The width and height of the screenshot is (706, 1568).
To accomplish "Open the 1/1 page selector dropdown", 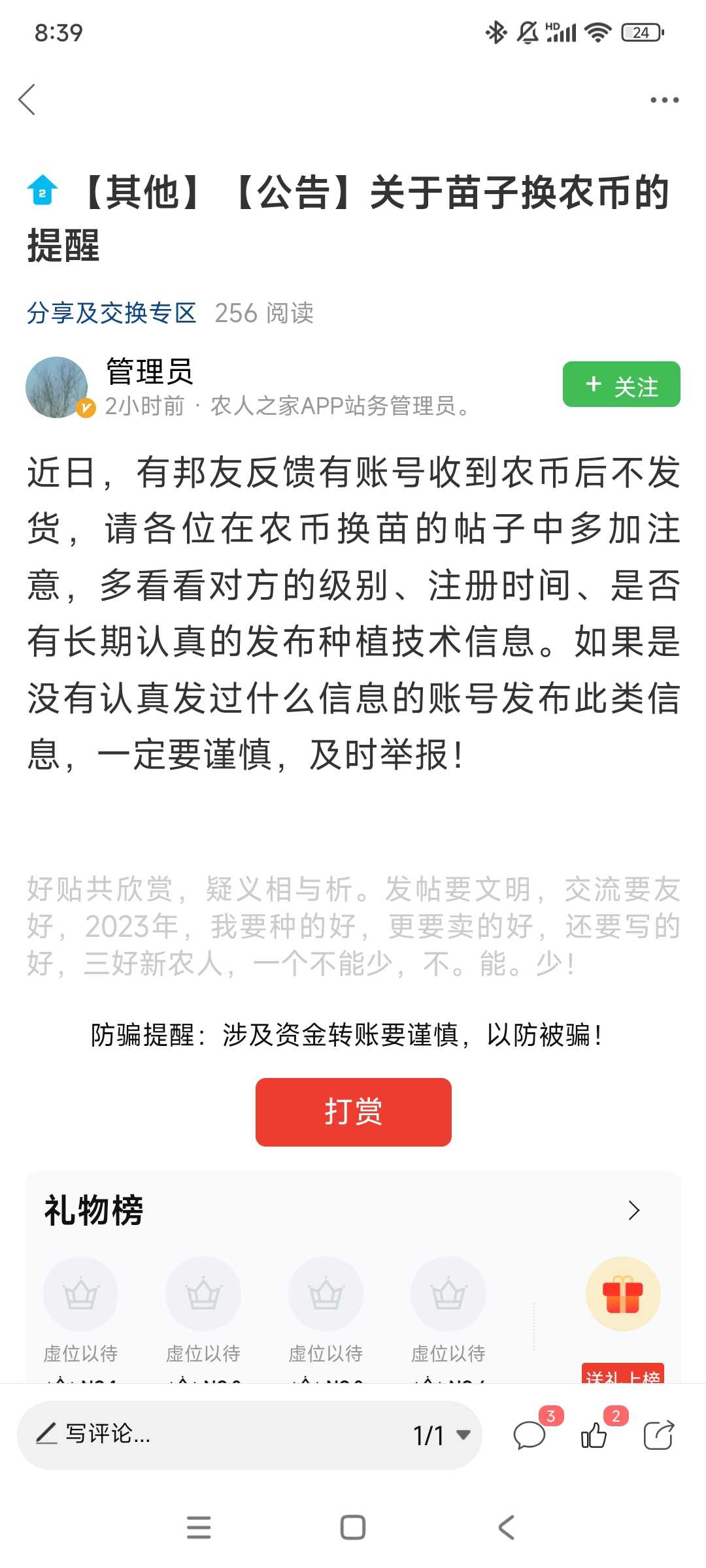I will [x=441, y=1435].
